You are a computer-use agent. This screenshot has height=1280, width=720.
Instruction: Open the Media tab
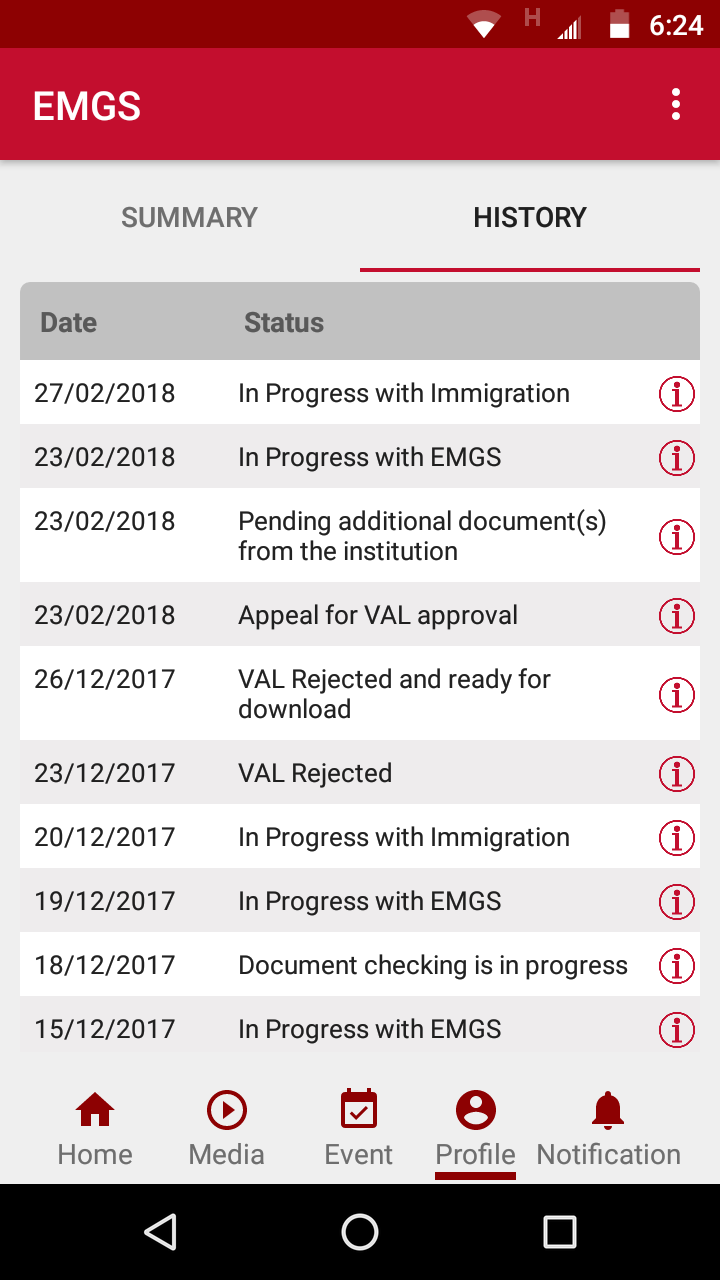227,1130
